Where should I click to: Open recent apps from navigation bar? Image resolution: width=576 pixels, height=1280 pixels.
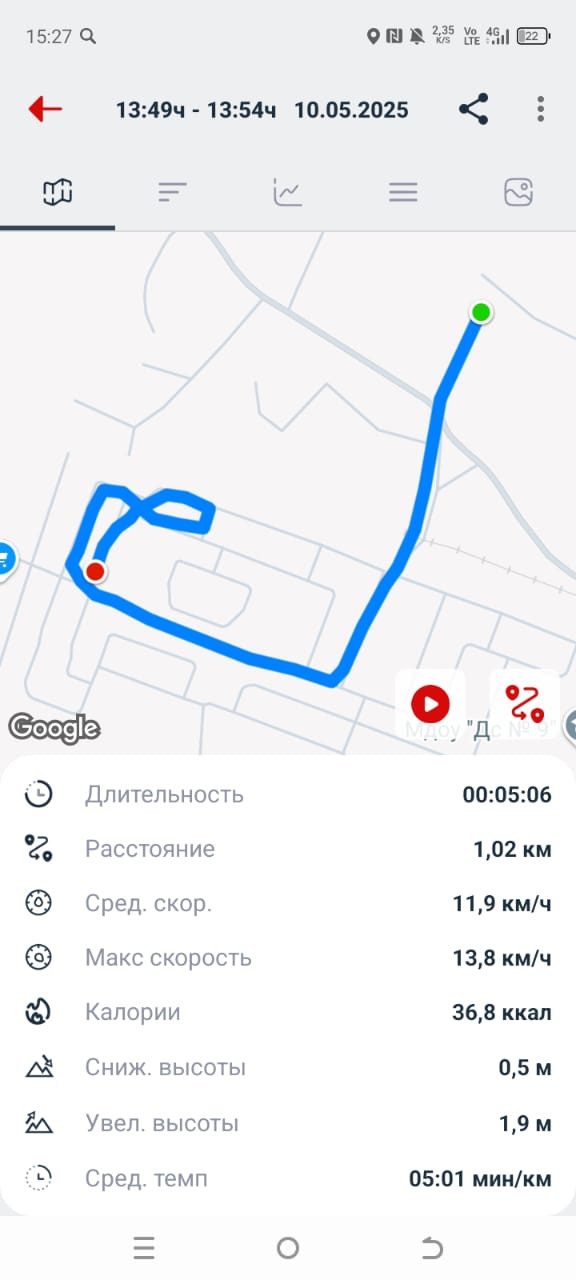pyautogui.click(x=144, y=1247)
